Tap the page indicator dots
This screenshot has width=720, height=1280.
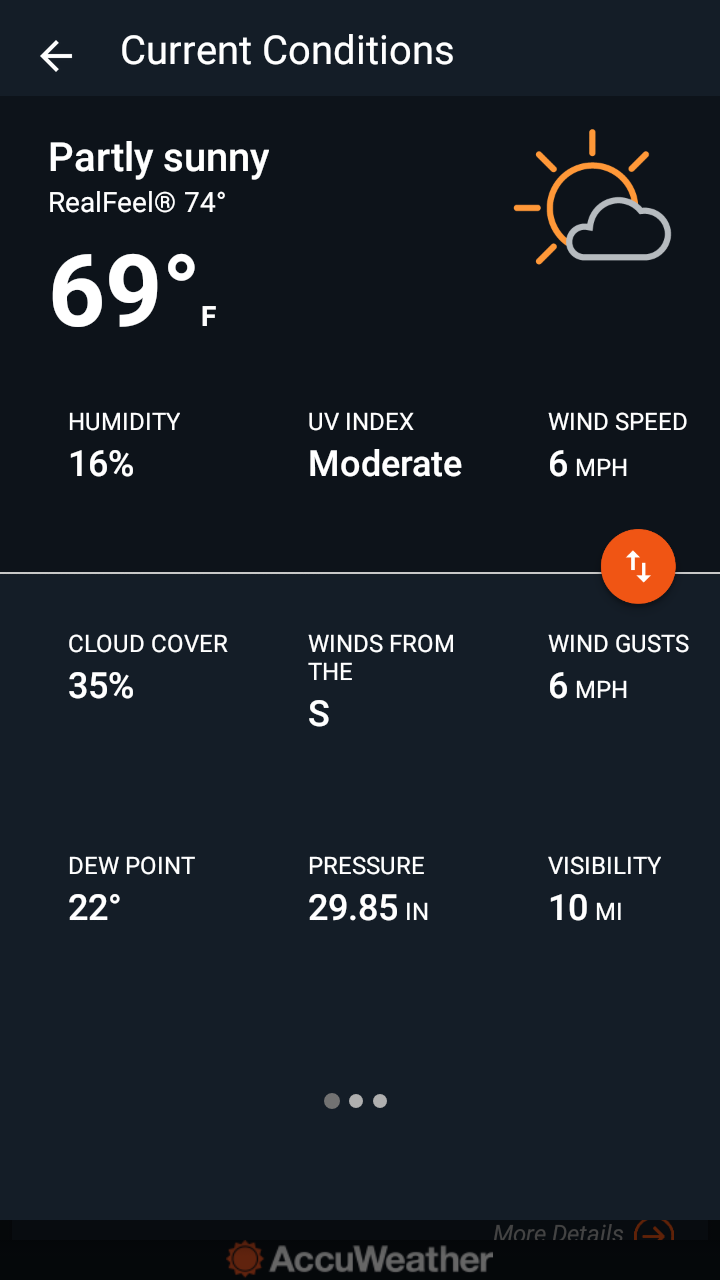click(x=356, y=1101)
